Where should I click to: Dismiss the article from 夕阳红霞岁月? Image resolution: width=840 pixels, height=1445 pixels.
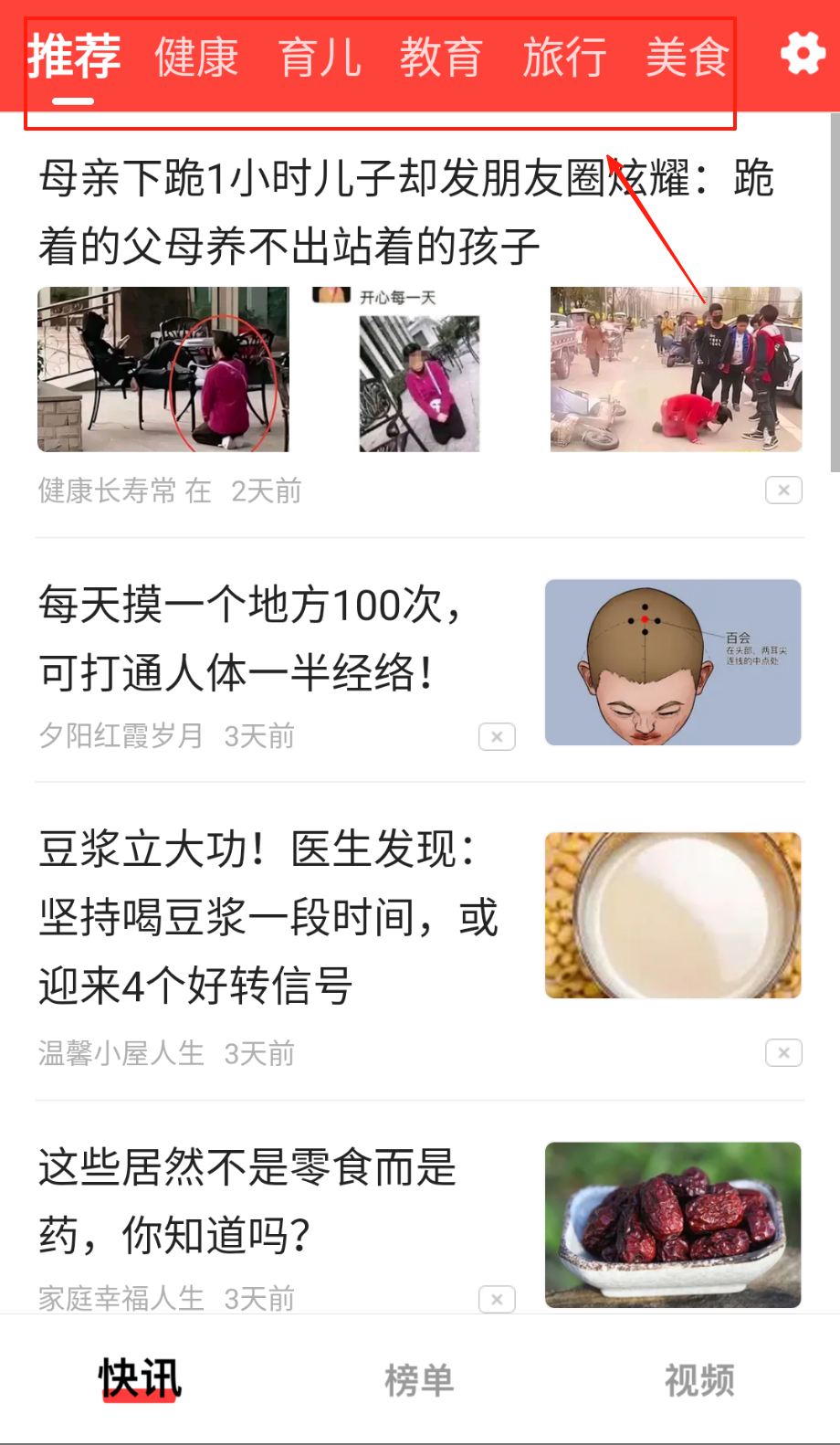click(497, 736)
